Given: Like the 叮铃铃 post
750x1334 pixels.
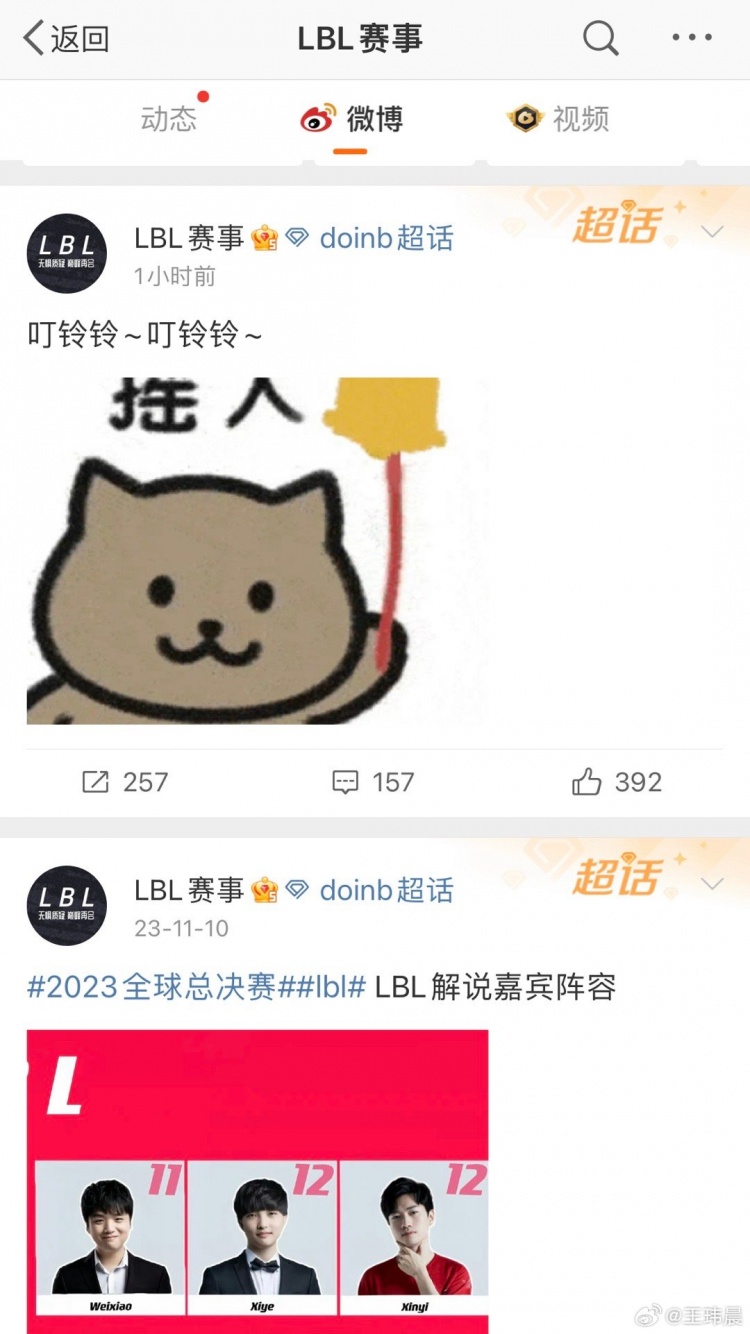Looking at the screenshot, I should [x=617, y=782].
